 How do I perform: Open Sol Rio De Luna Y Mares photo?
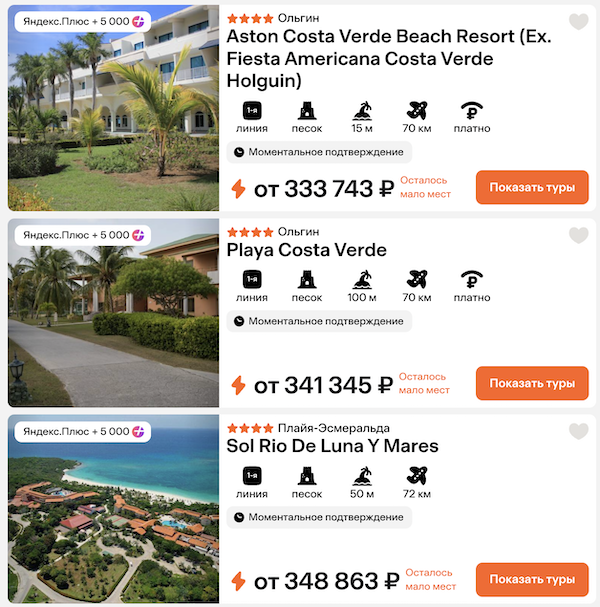[113, 510]
